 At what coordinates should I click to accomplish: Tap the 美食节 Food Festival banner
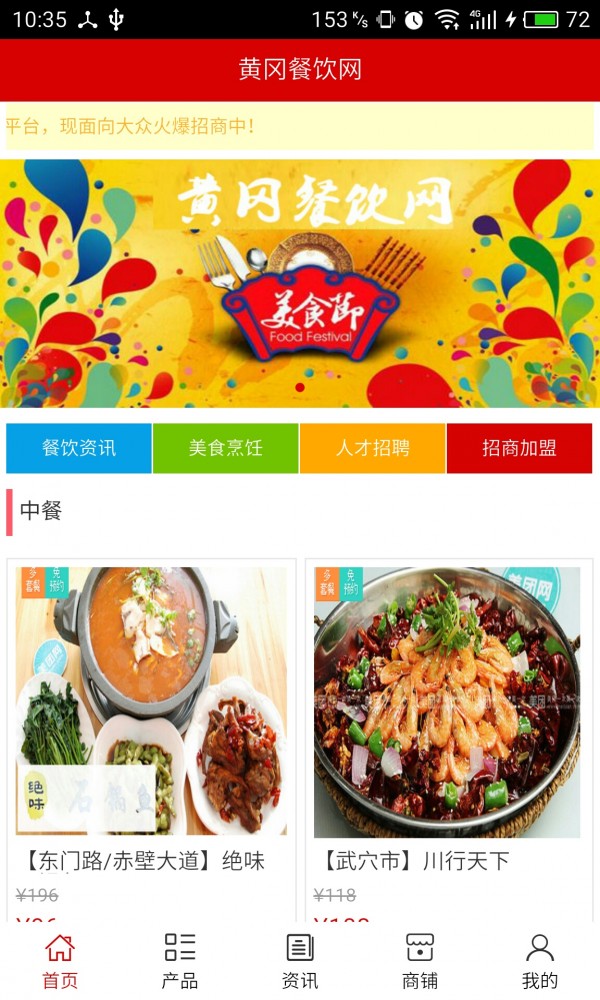300,283
